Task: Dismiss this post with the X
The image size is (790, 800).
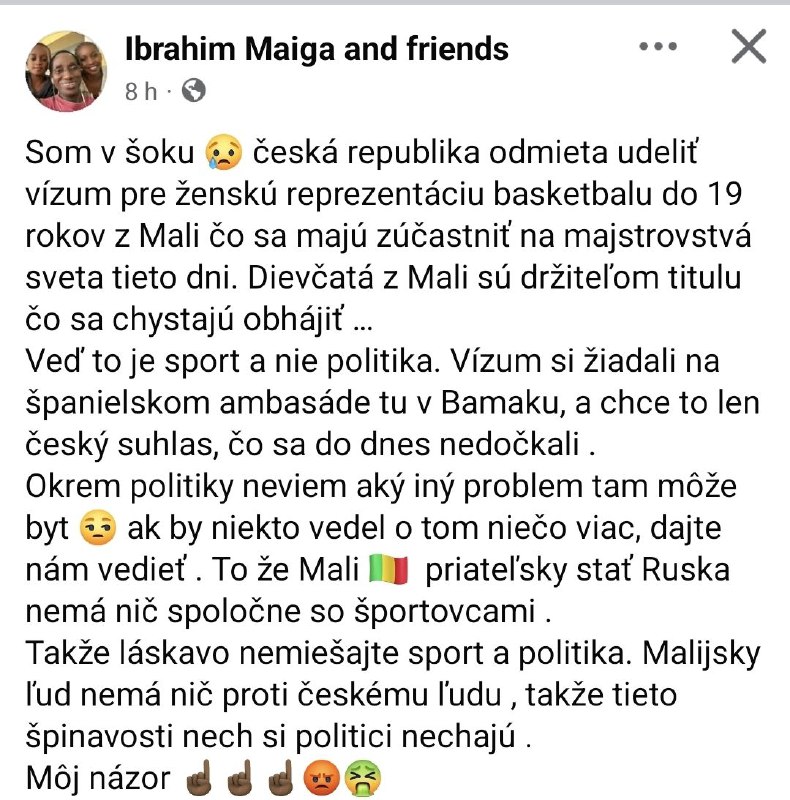Action: click(x=749, y=47)
